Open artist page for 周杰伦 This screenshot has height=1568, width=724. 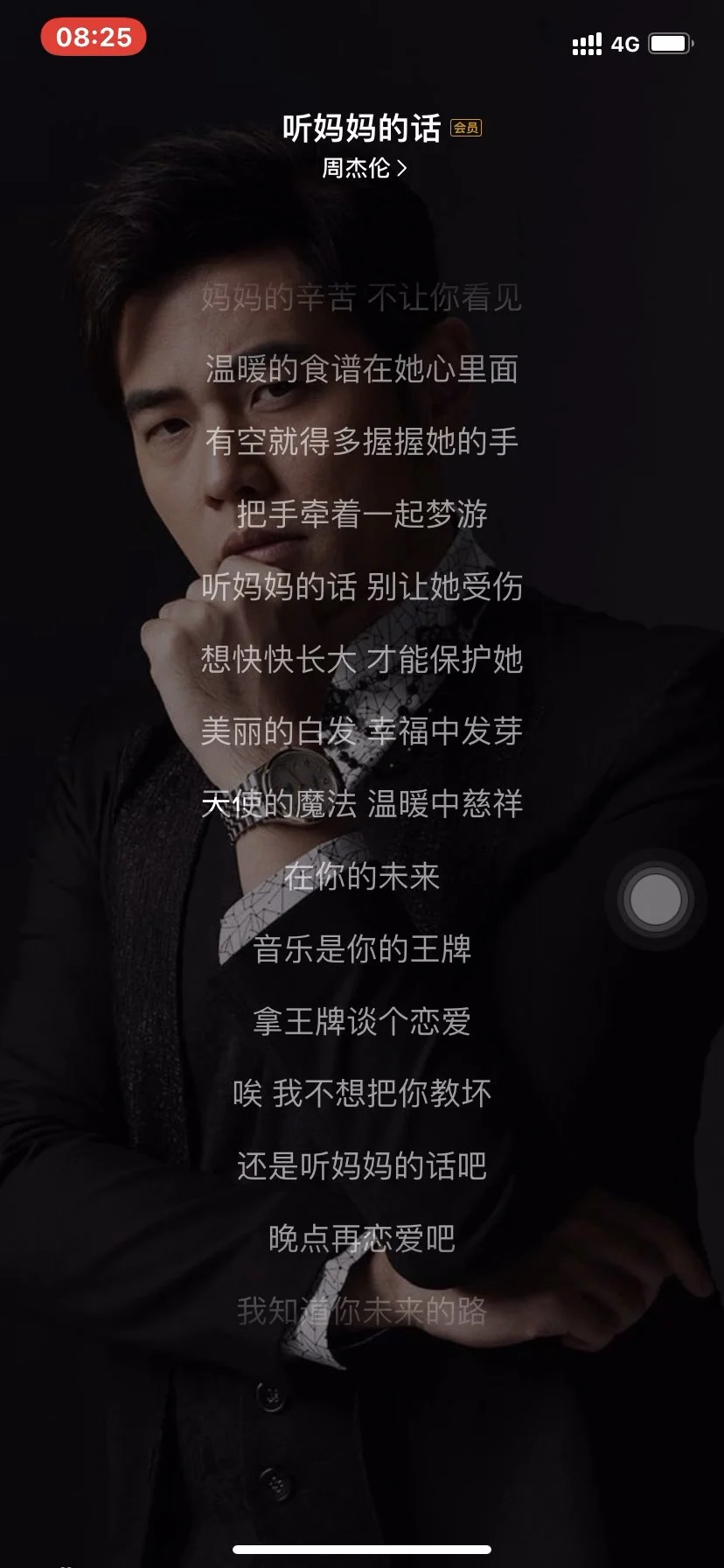coord(363,168)
